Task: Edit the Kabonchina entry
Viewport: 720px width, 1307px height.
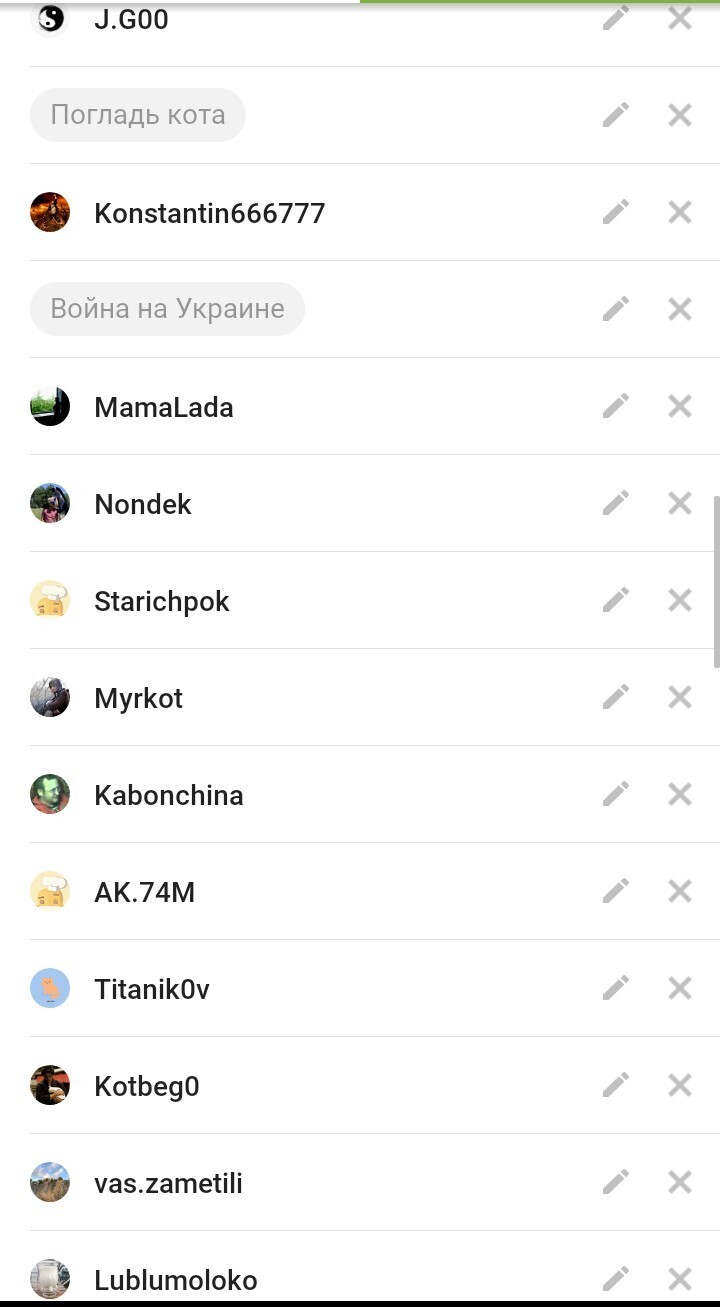Action: click(x=616, y=794)
